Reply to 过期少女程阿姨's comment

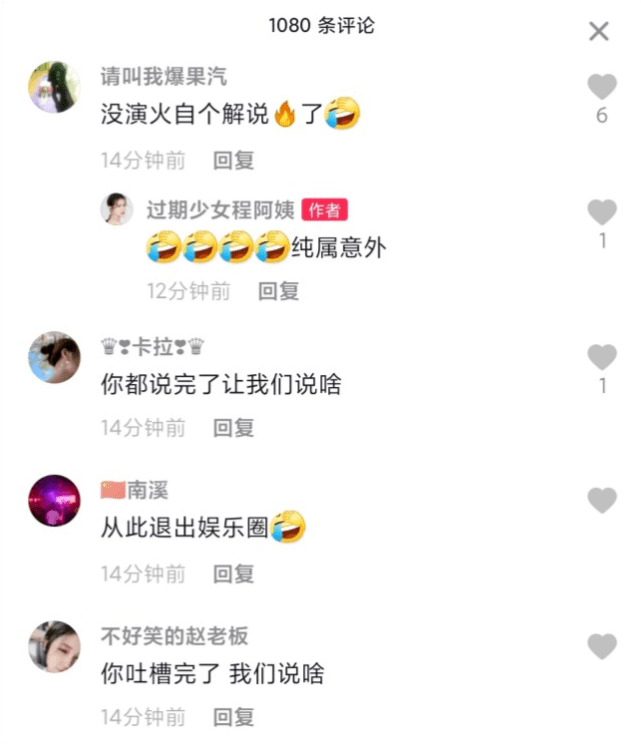click(279, 291)
